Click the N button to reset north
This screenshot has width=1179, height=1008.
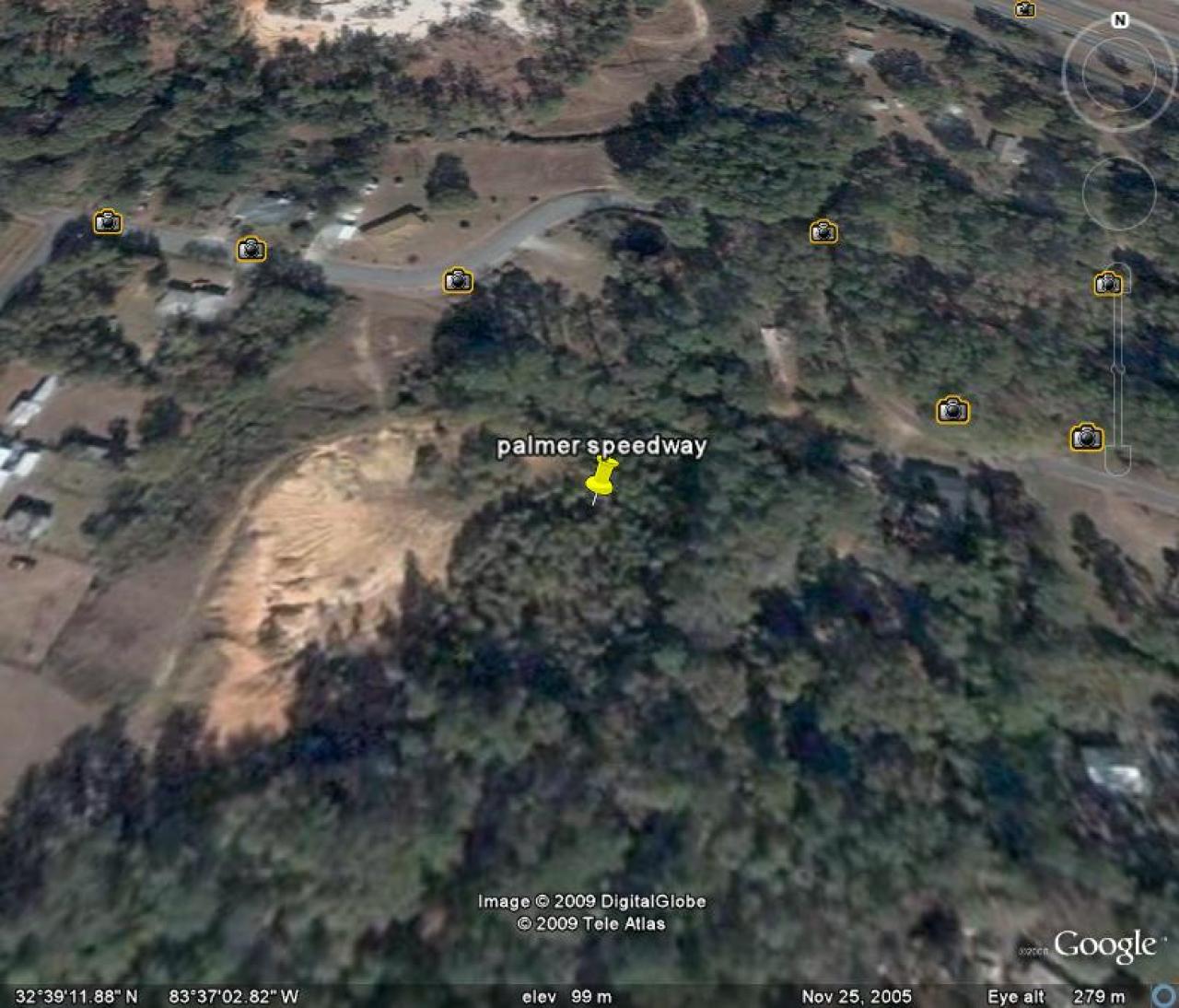(x=1120, y=20)
